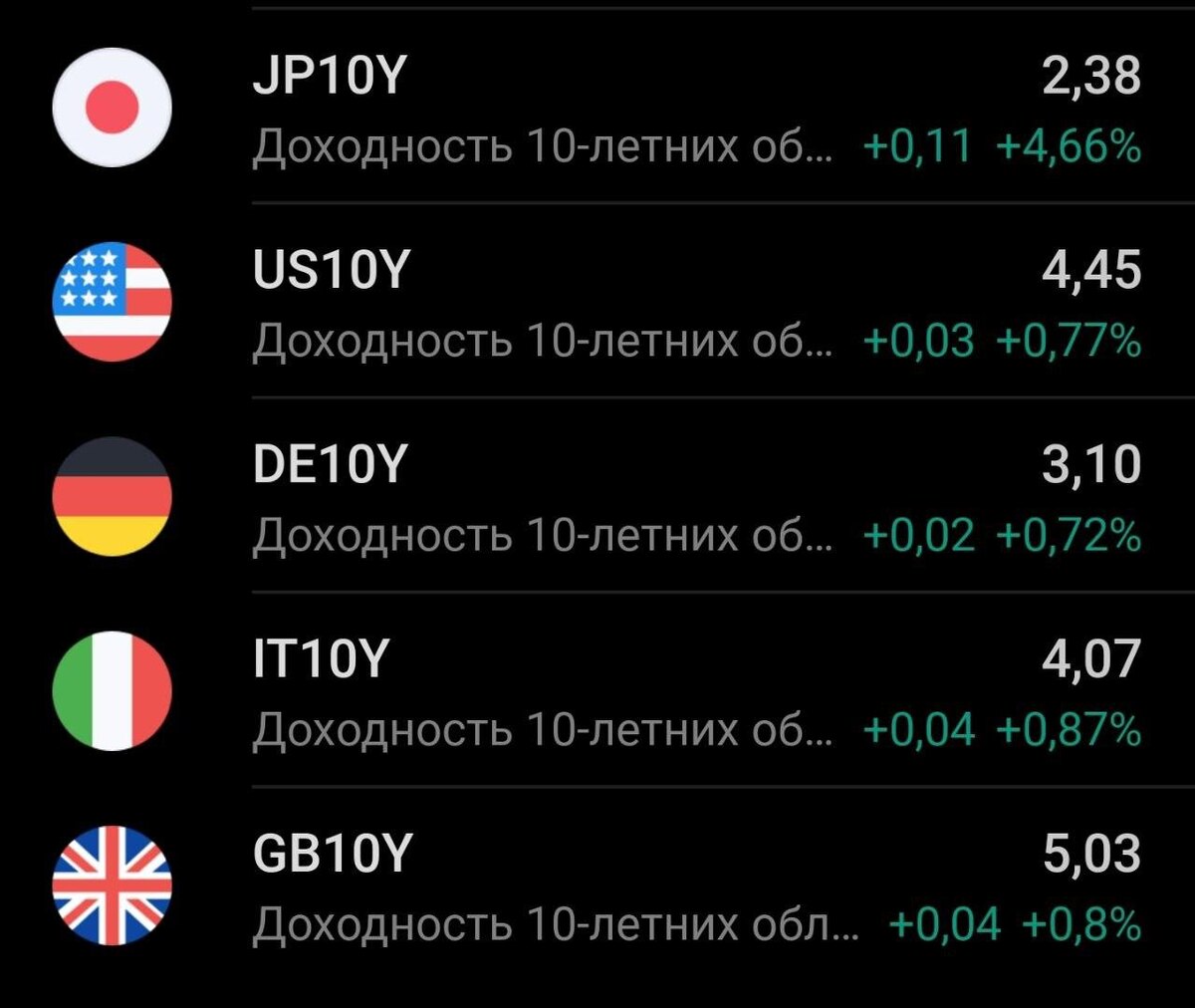View details for DE10Y
This screenshot has width=1195, height=1008.
[x=597, y=496]
